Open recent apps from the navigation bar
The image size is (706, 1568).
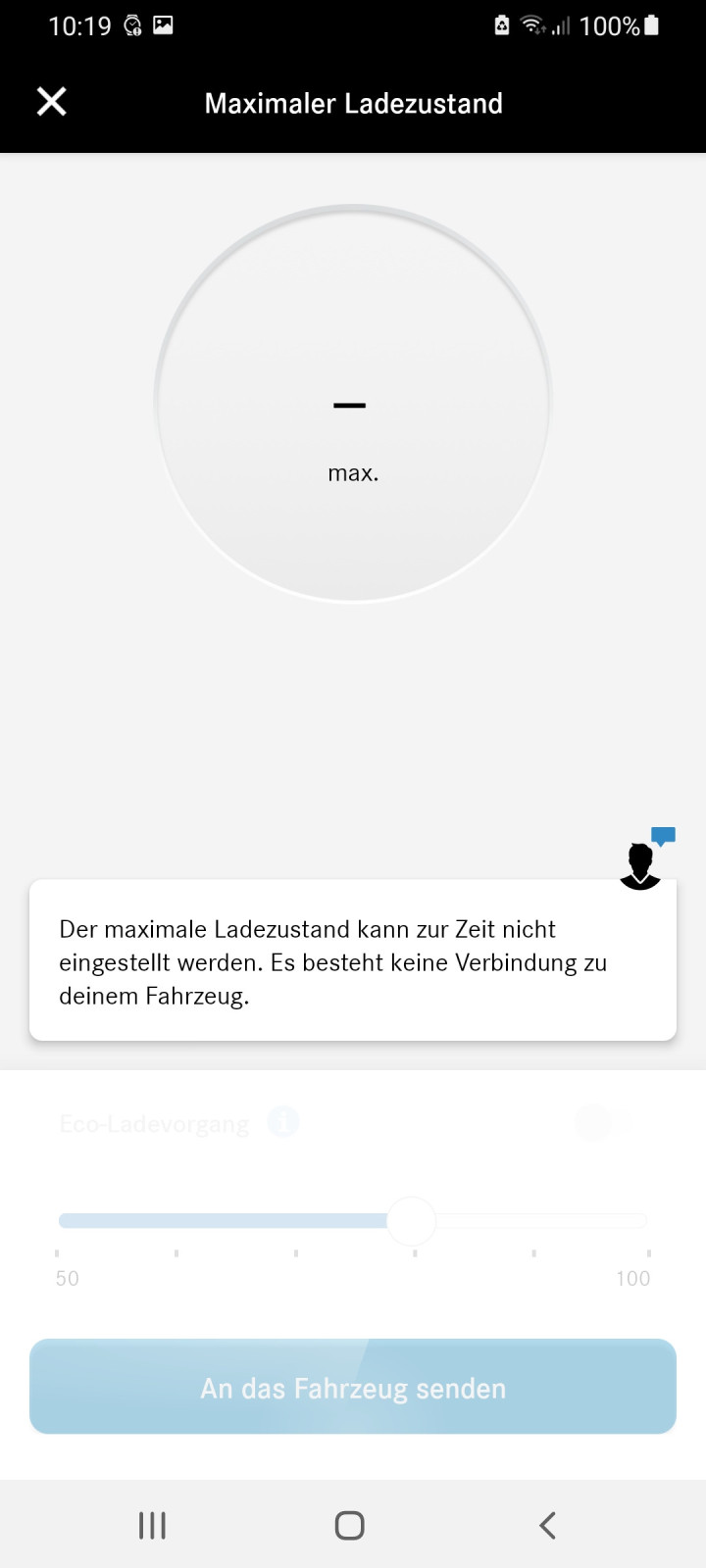152,1525
